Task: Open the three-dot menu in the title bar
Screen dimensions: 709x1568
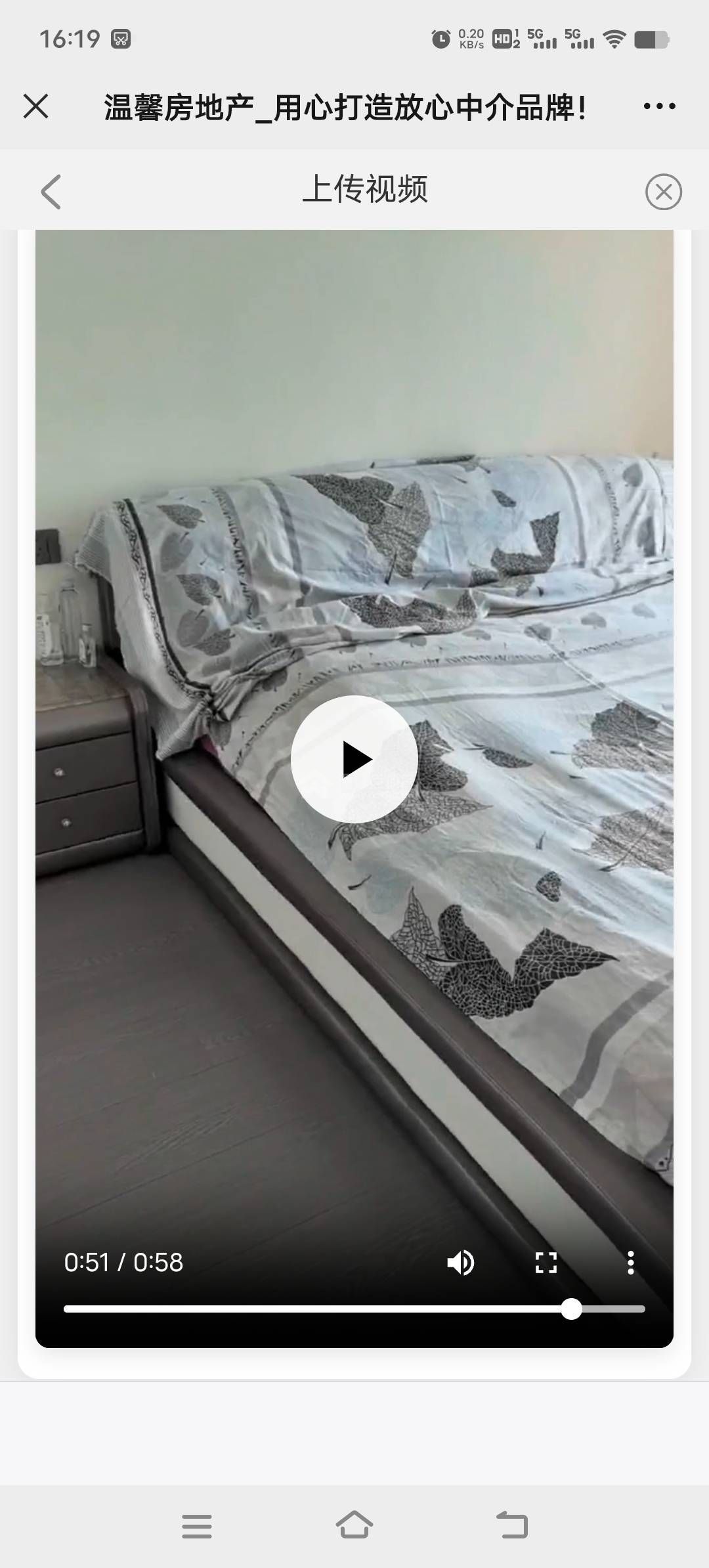Action: (659, 106)
